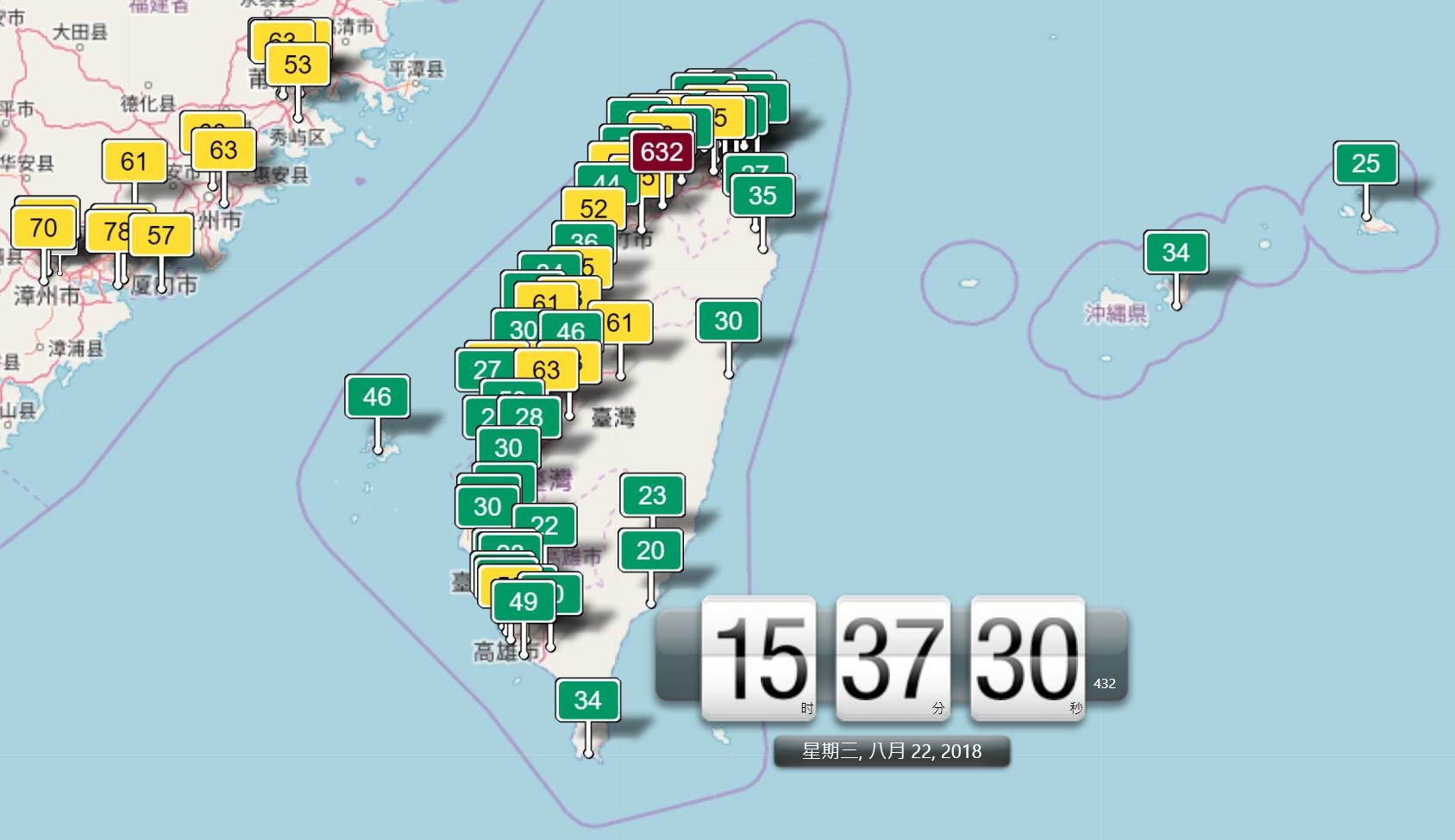Image resolution: width=1455 pixels, height=840 pixels.
Task: Open the yellow 53 marker near 平潭县
Action: click(x=298, y=65)
